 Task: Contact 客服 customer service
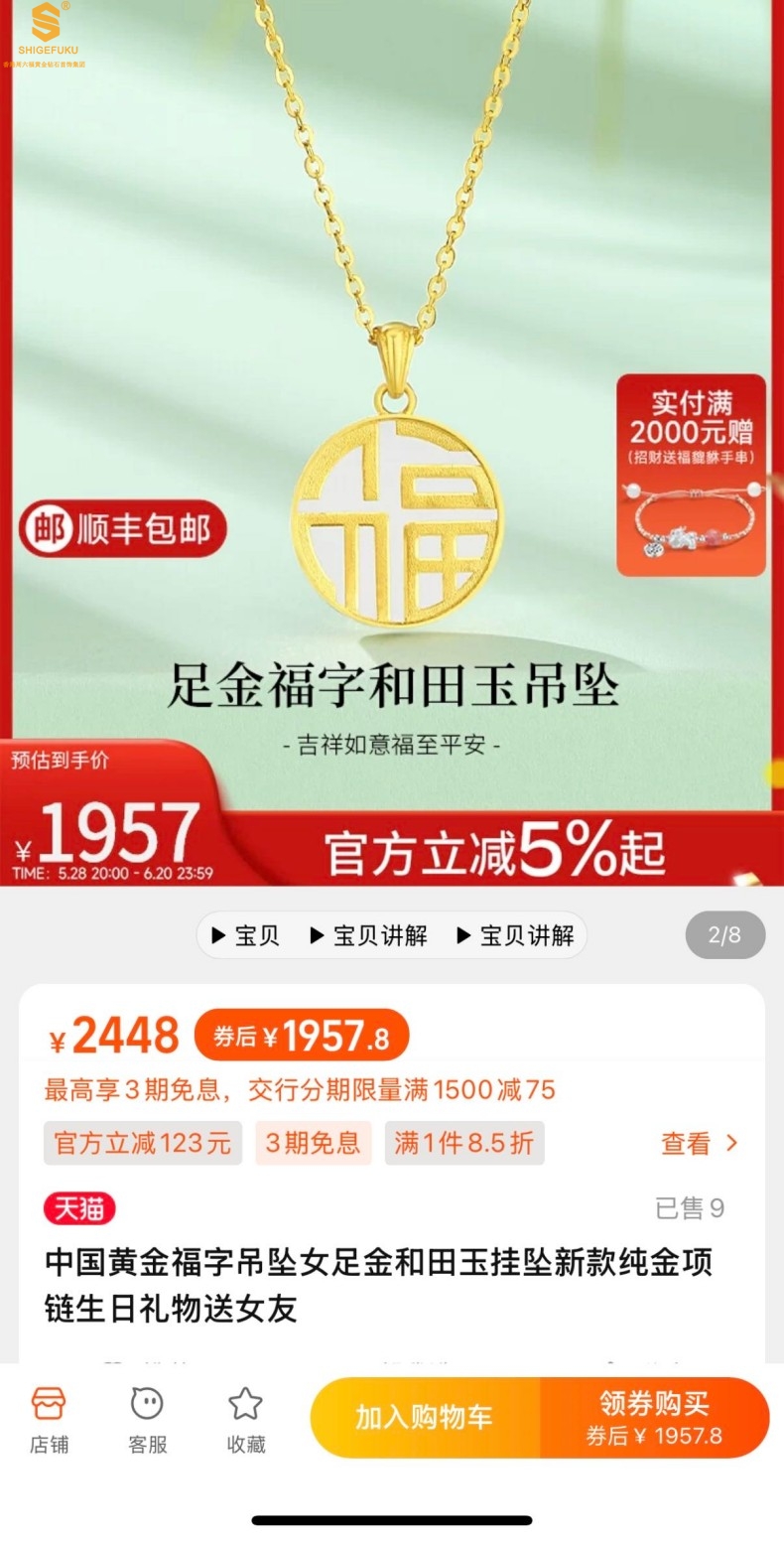pyautogui.click(x=147, y=1420)
